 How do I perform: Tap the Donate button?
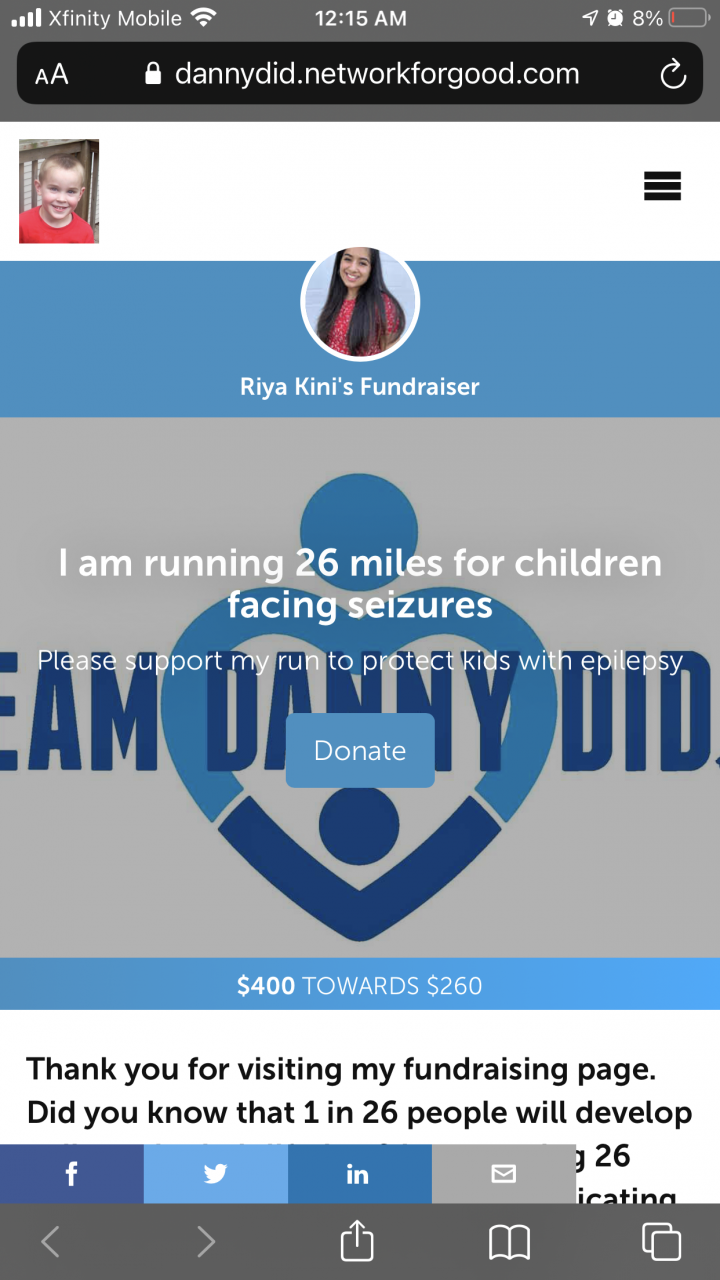point(360,751)
